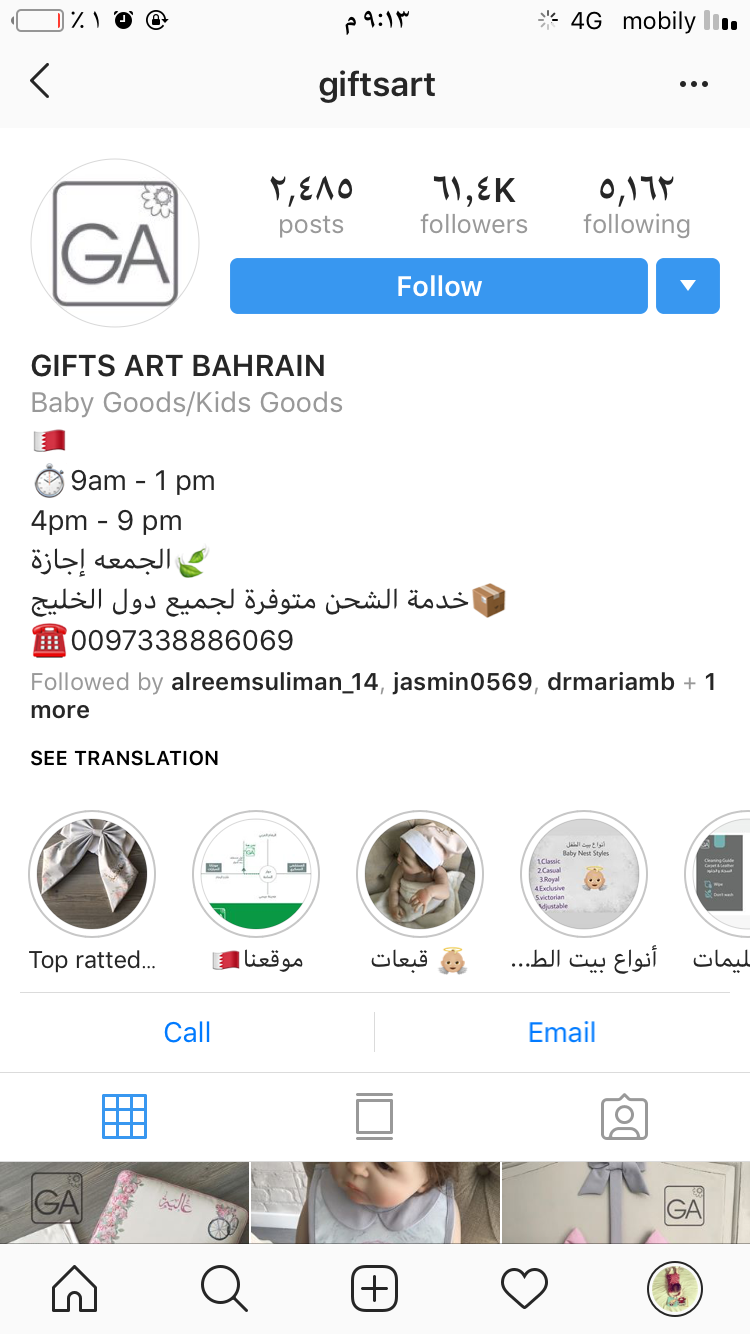
Task: Tap SEE TRANSLATION for the bio
Action: point(125,758)
